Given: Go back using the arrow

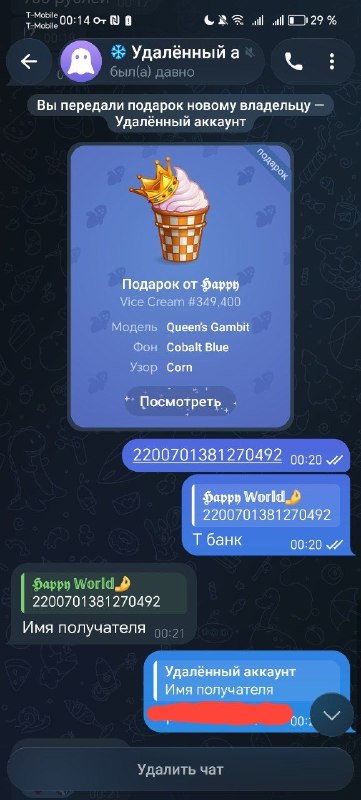Looking at the screenshot, I should point(29,62).
